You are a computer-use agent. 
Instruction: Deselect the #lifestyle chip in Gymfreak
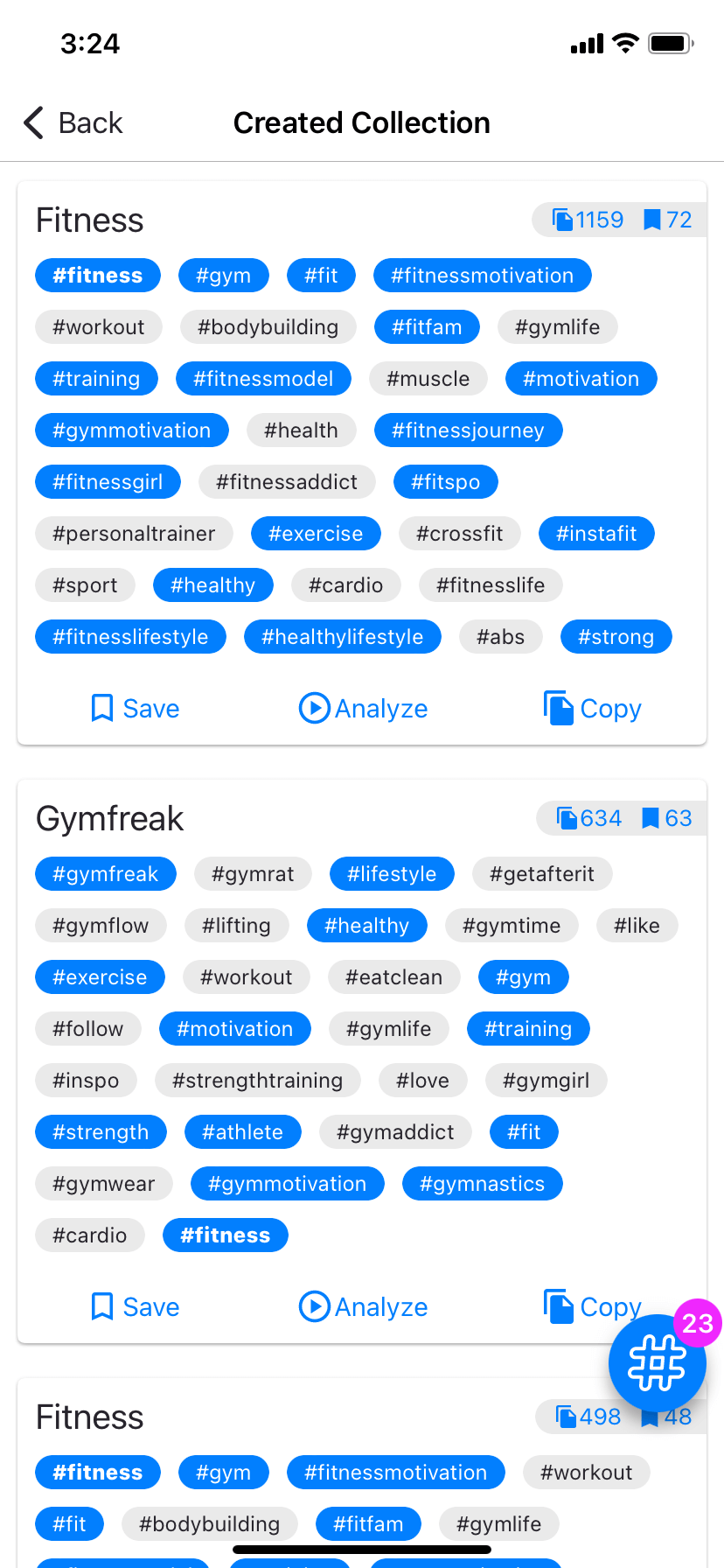391,874
